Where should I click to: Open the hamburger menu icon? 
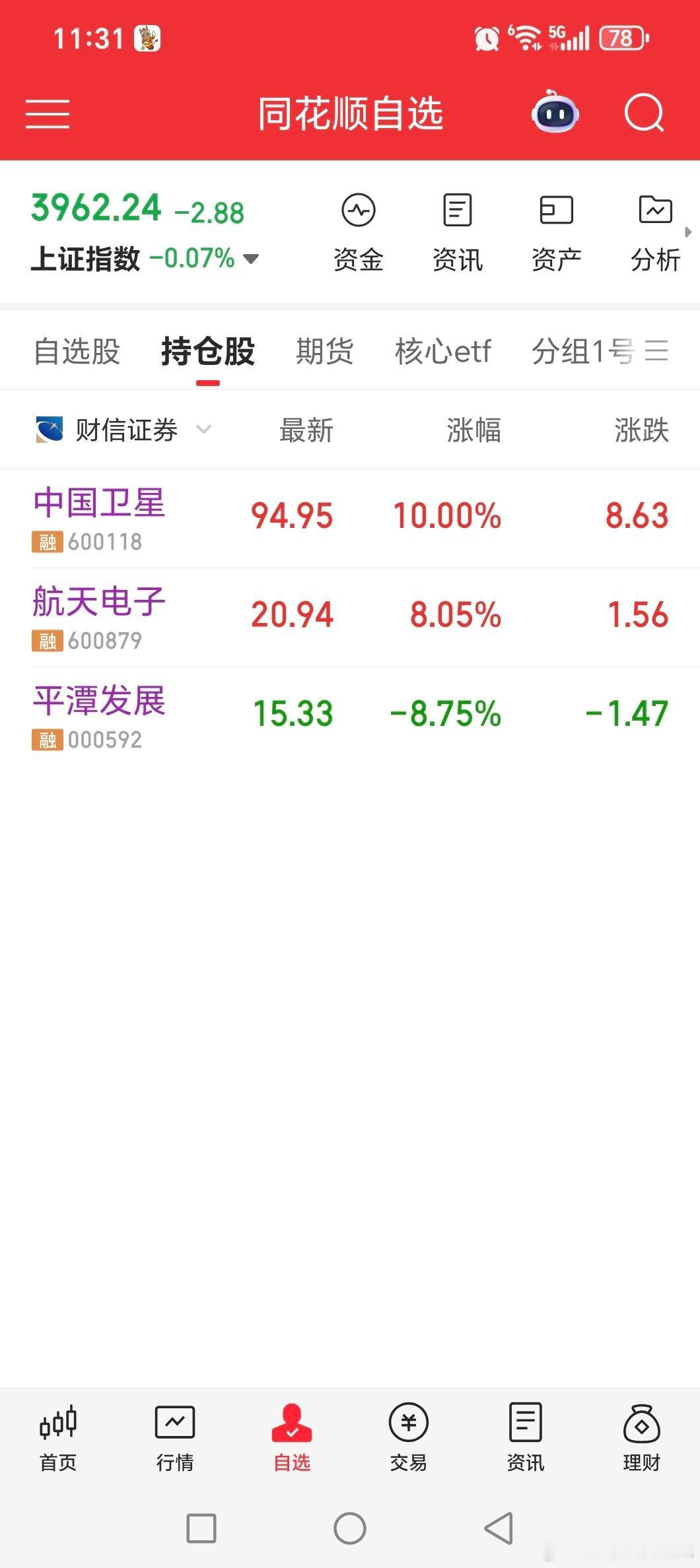[47, 114]
